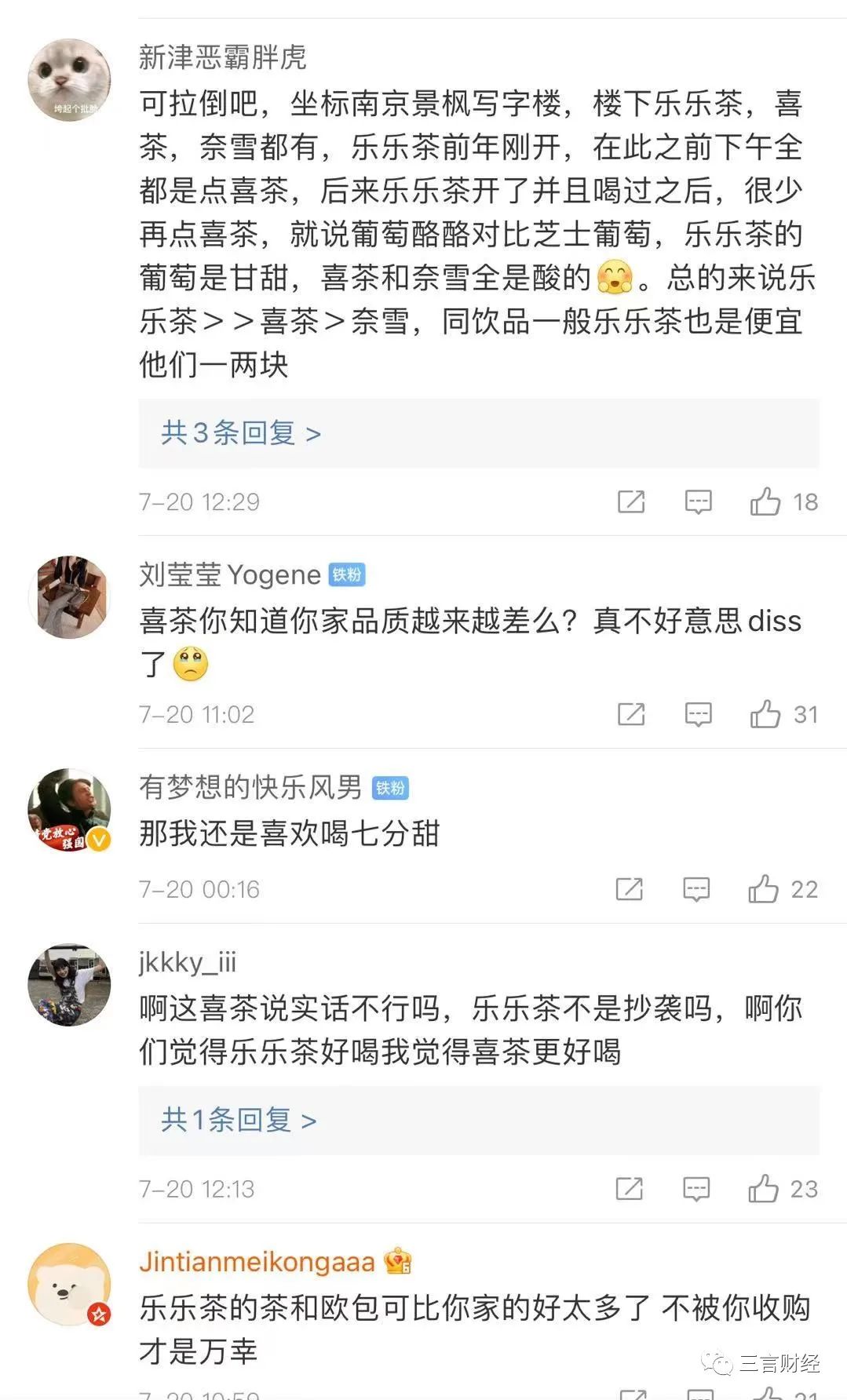
Task: Repost 有梦想的快乐风男's comment
Action: 630,889
